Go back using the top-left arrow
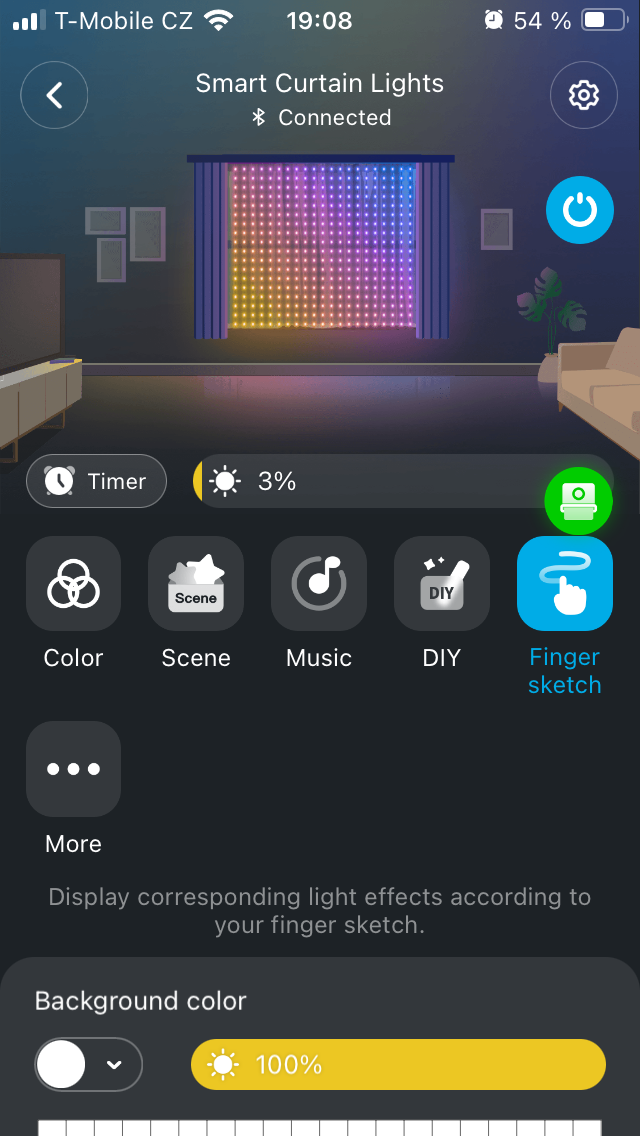Viewport: 640px width, 1136px height. click(55, 95)
